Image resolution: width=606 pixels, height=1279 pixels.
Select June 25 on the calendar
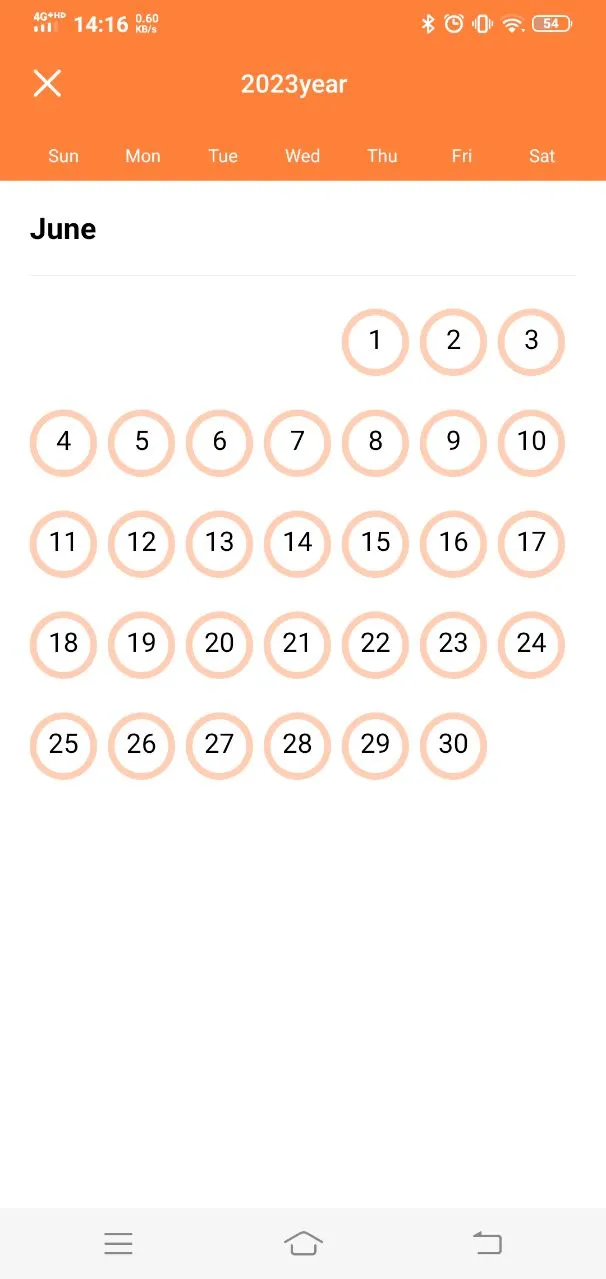click(63, 745)
